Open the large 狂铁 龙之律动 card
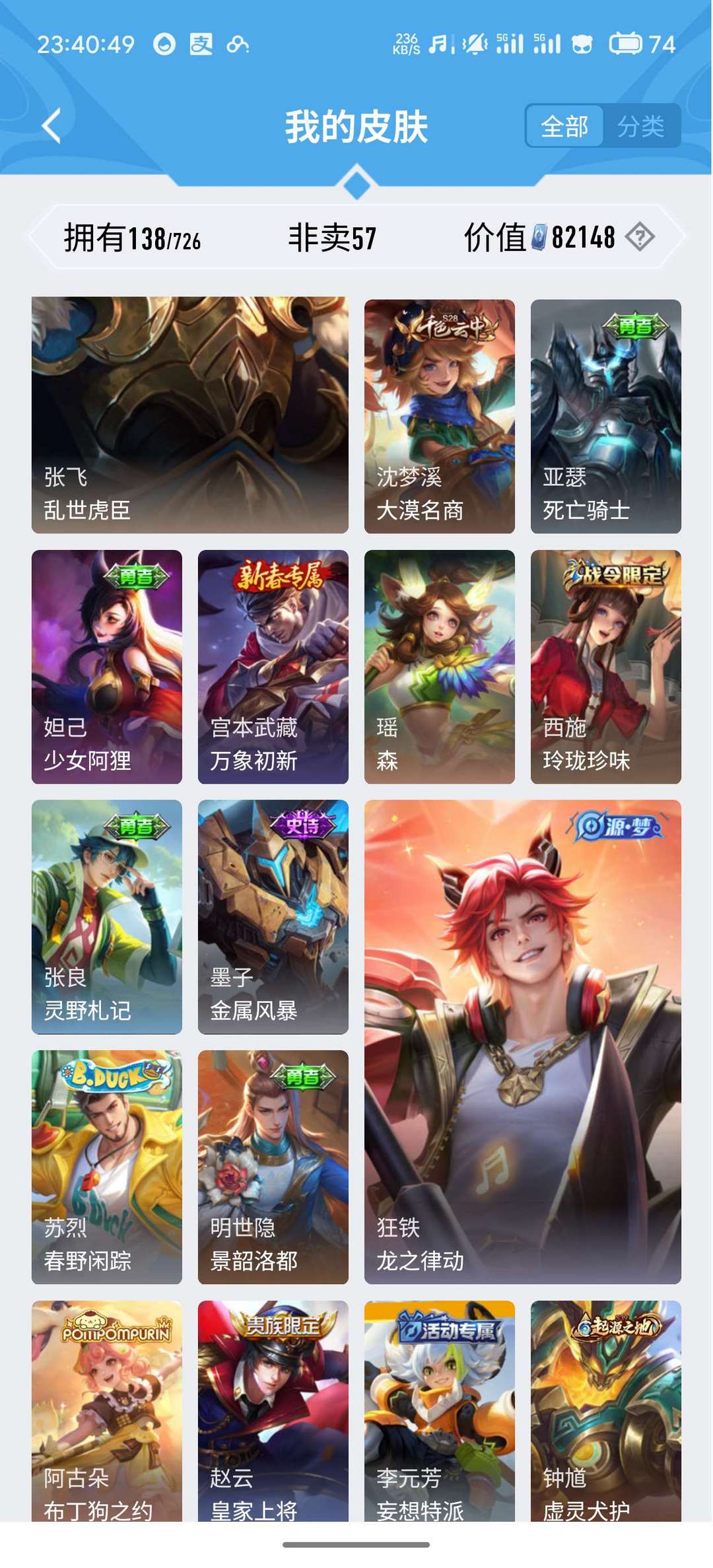 tap(523, 1042)
